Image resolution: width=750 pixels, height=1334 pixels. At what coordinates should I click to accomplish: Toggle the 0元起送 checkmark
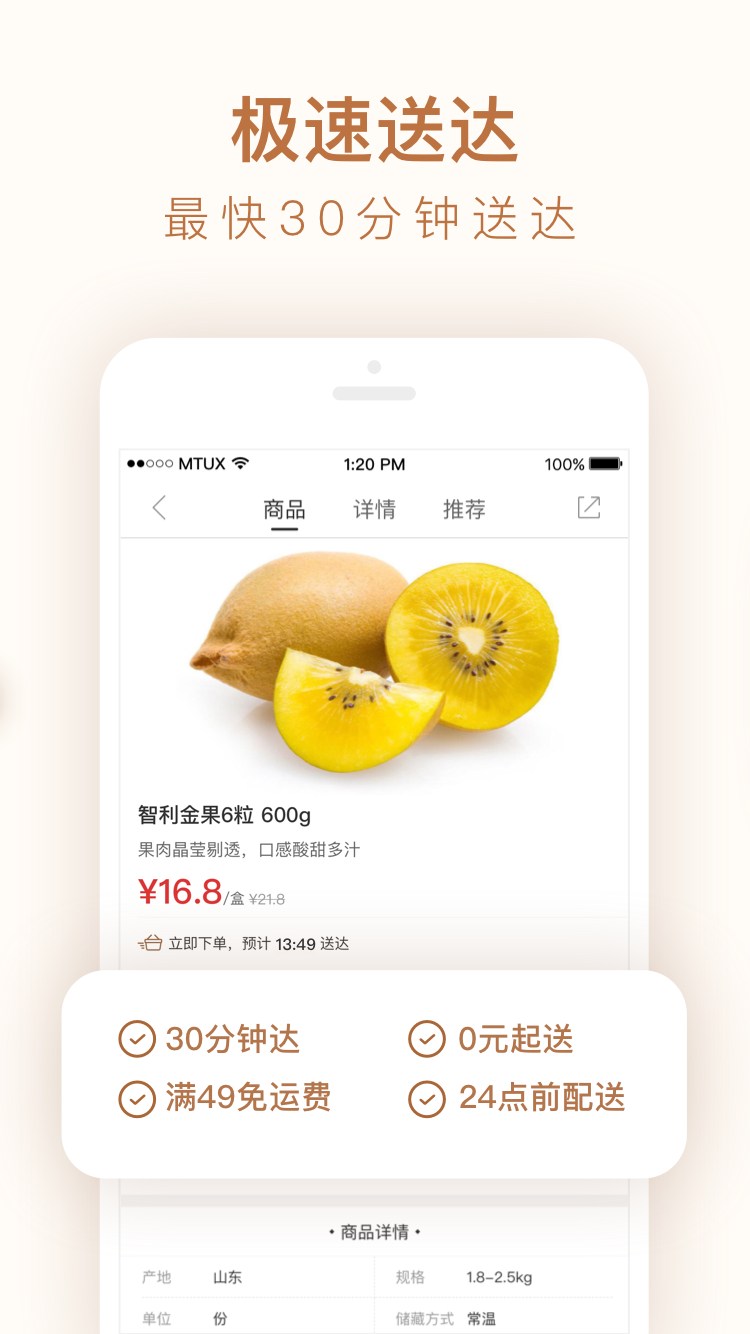[428, 1040]
